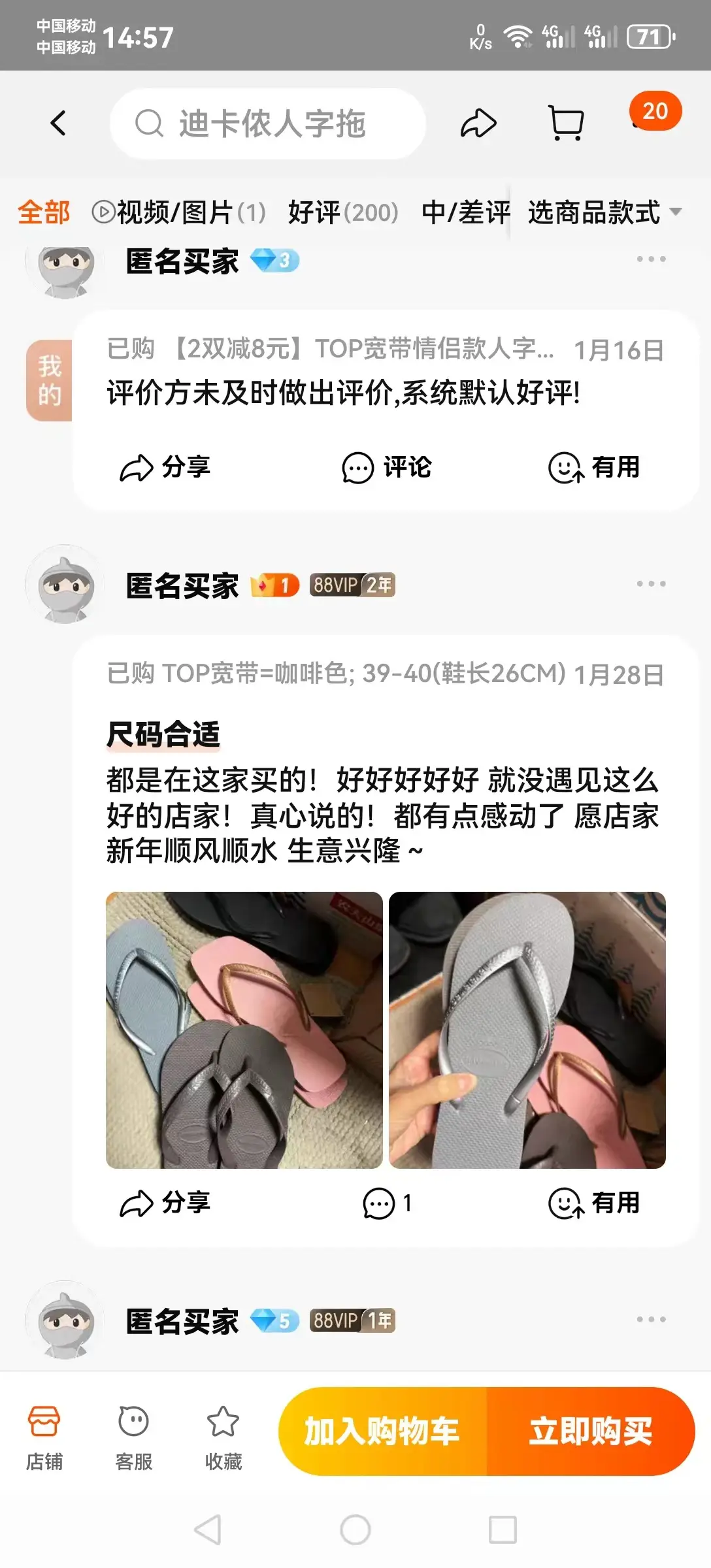Show 中/差评 reviews
711x1568 pixels.
(465, 212)
